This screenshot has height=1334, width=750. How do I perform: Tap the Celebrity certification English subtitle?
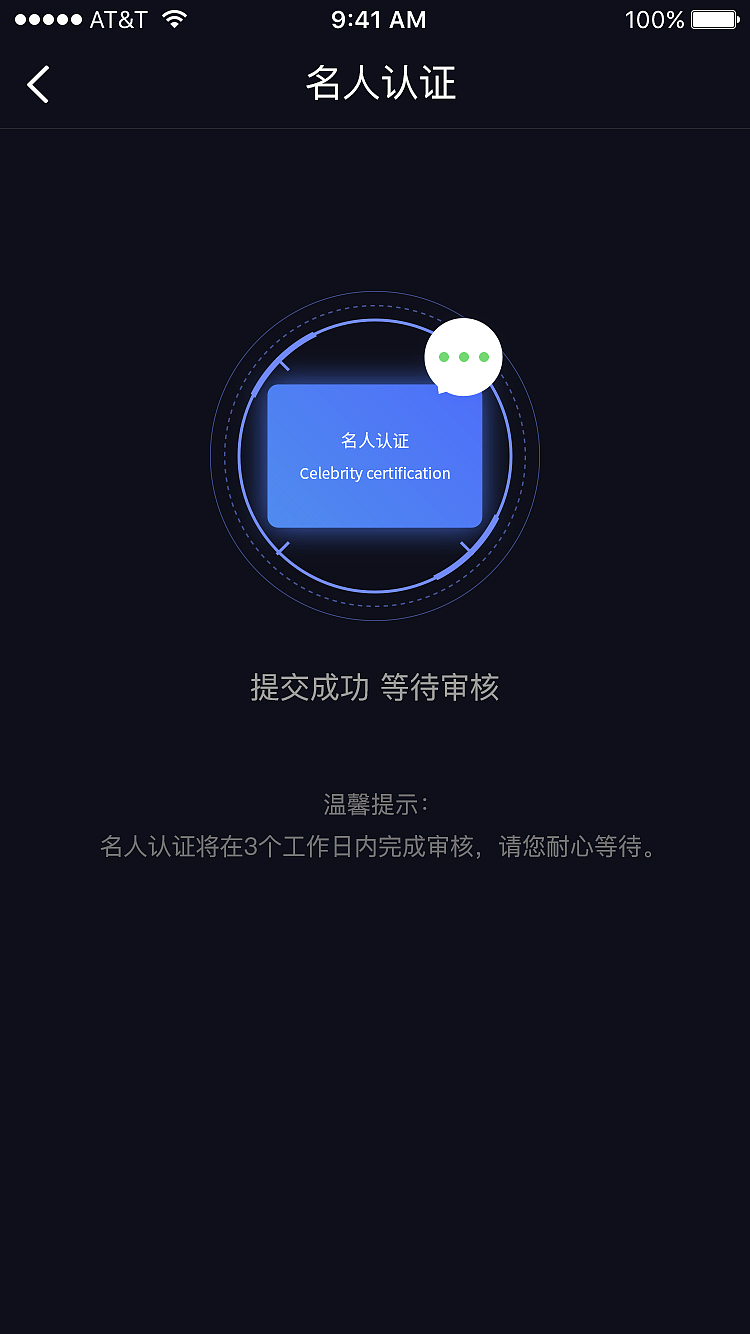pos(375,472)
